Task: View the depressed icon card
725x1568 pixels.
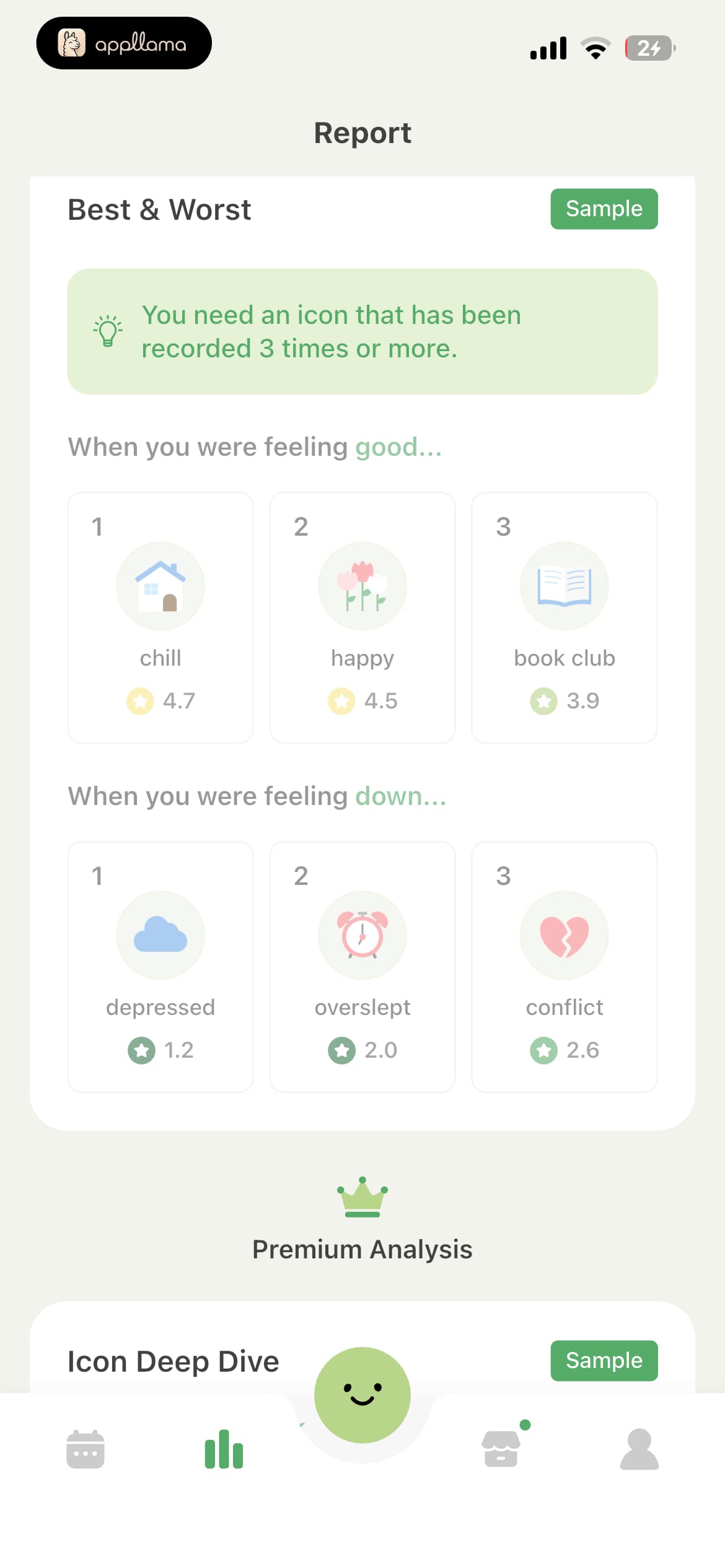Action: [160, 967]
